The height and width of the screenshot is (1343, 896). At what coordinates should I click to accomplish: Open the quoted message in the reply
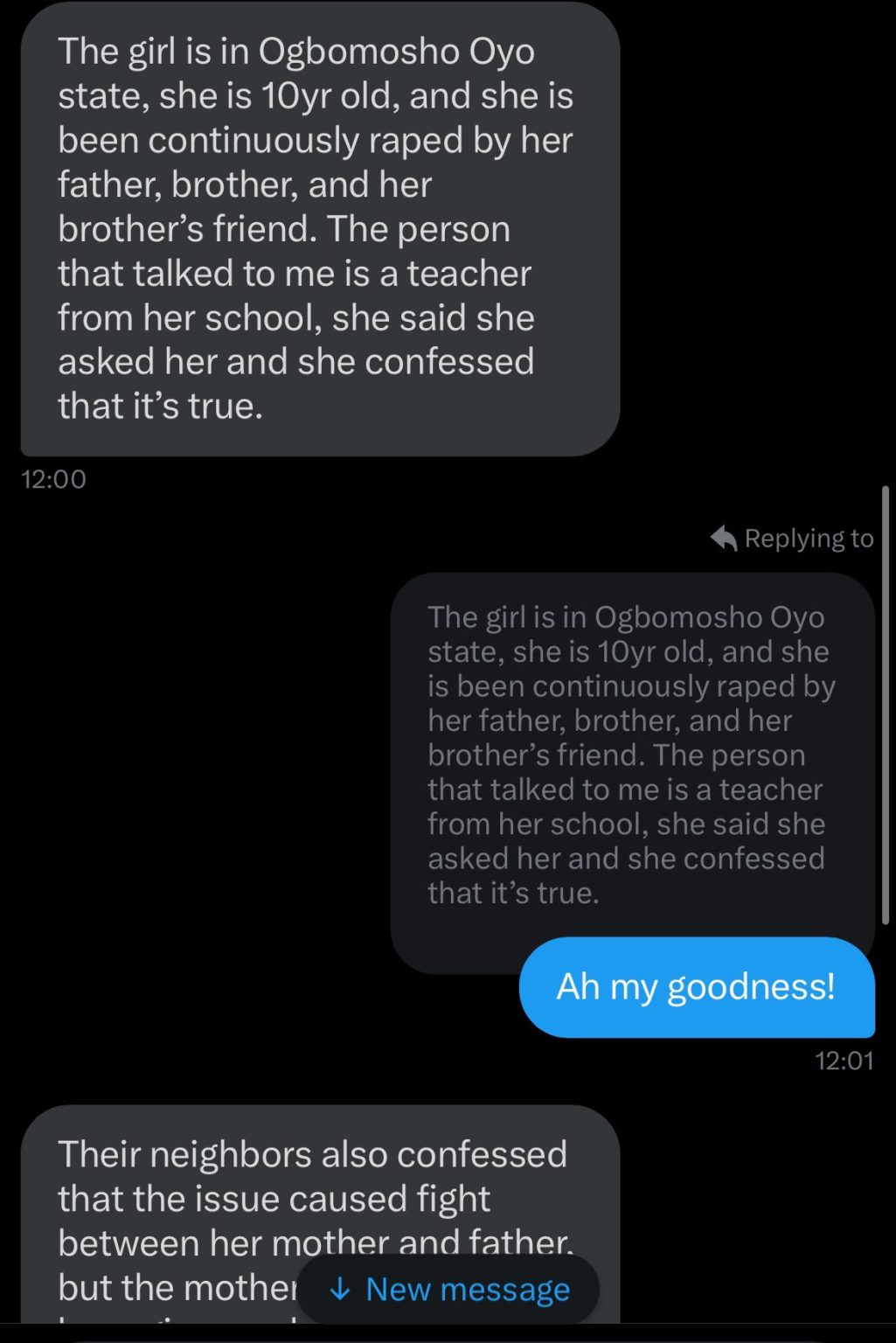[x=629, y=755]
